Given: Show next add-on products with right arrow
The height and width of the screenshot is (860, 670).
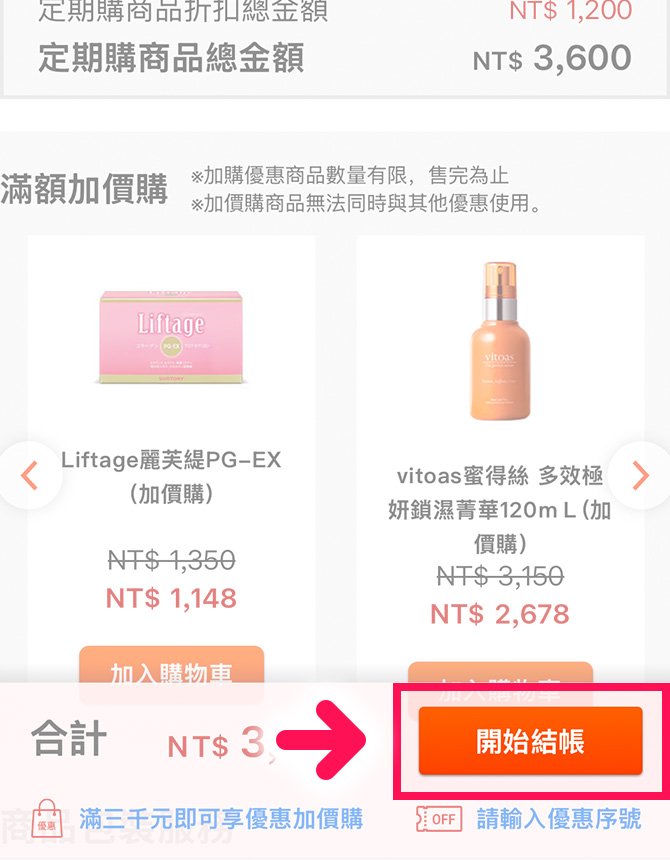Looking at the screenshot, I should (x=641, y=475).
